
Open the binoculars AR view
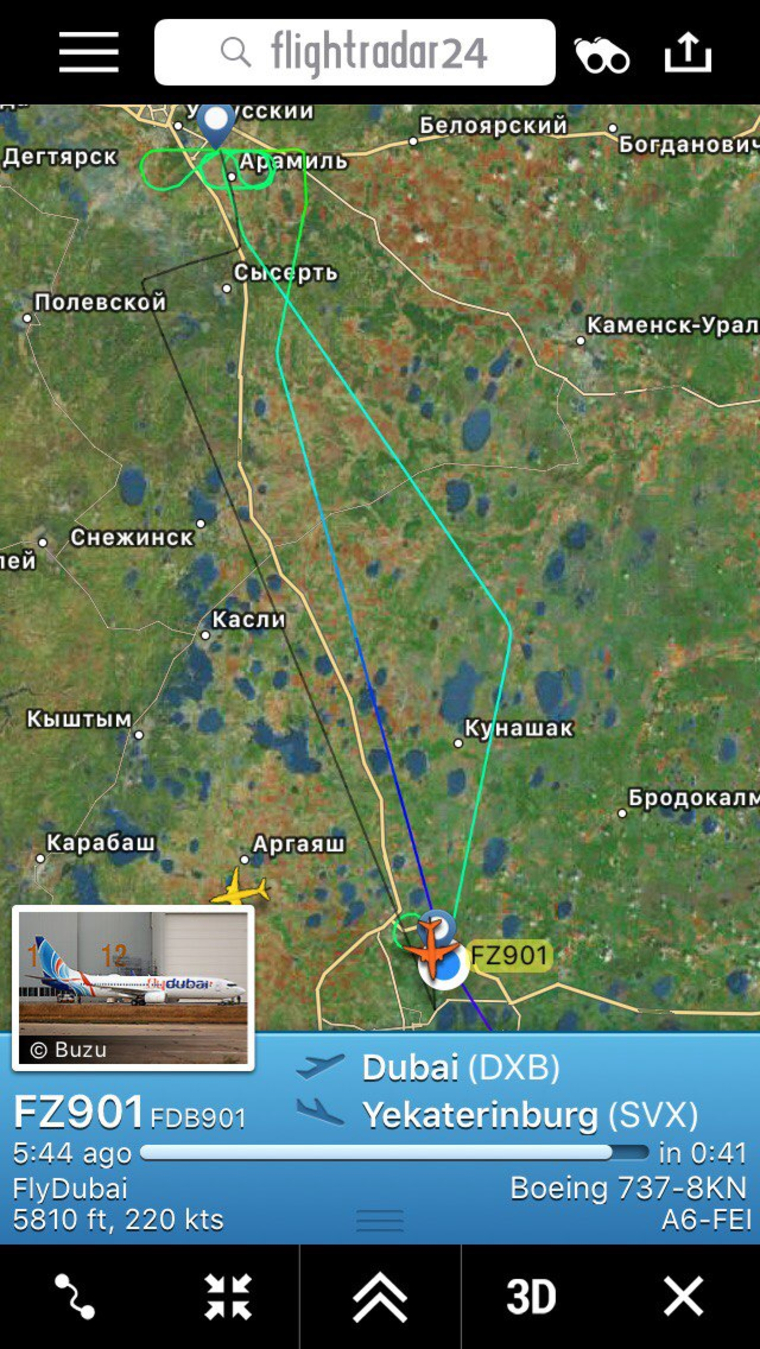(x=601, y=55)
